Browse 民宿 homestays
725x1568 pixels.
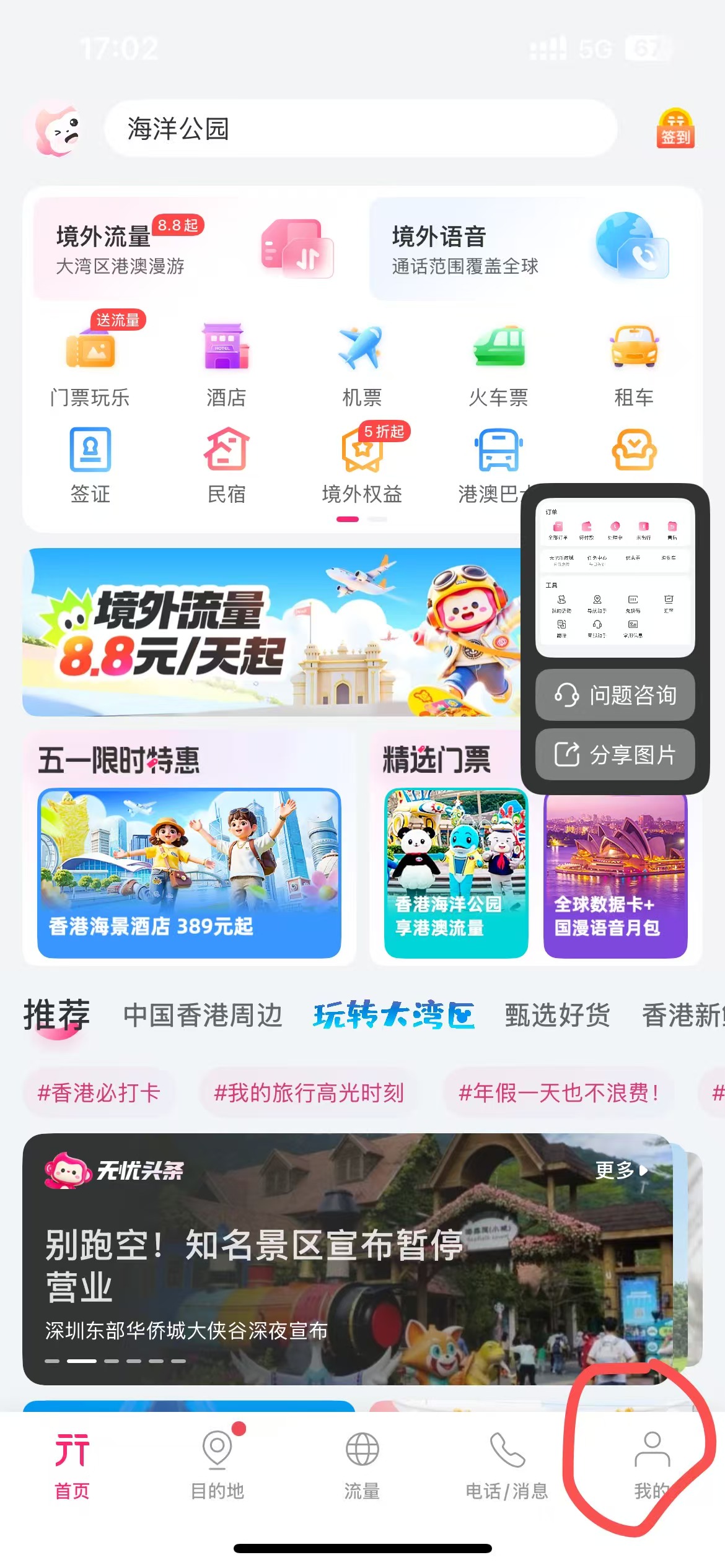click(226, 464)
